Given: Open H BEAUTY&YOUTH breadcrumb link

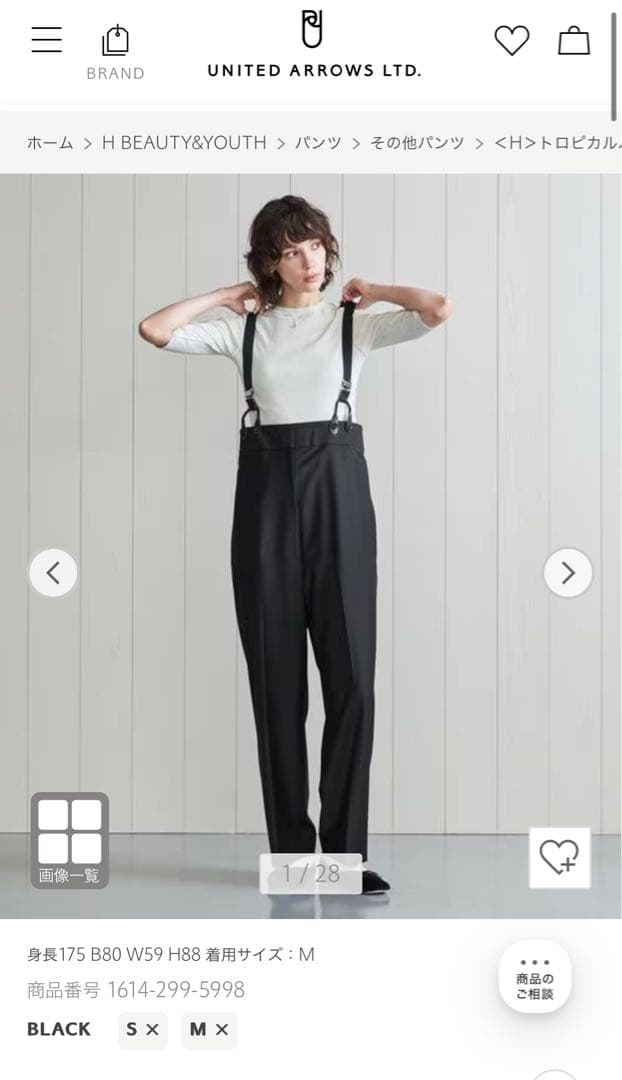Looking at the screenshot, I should [184, 143].
